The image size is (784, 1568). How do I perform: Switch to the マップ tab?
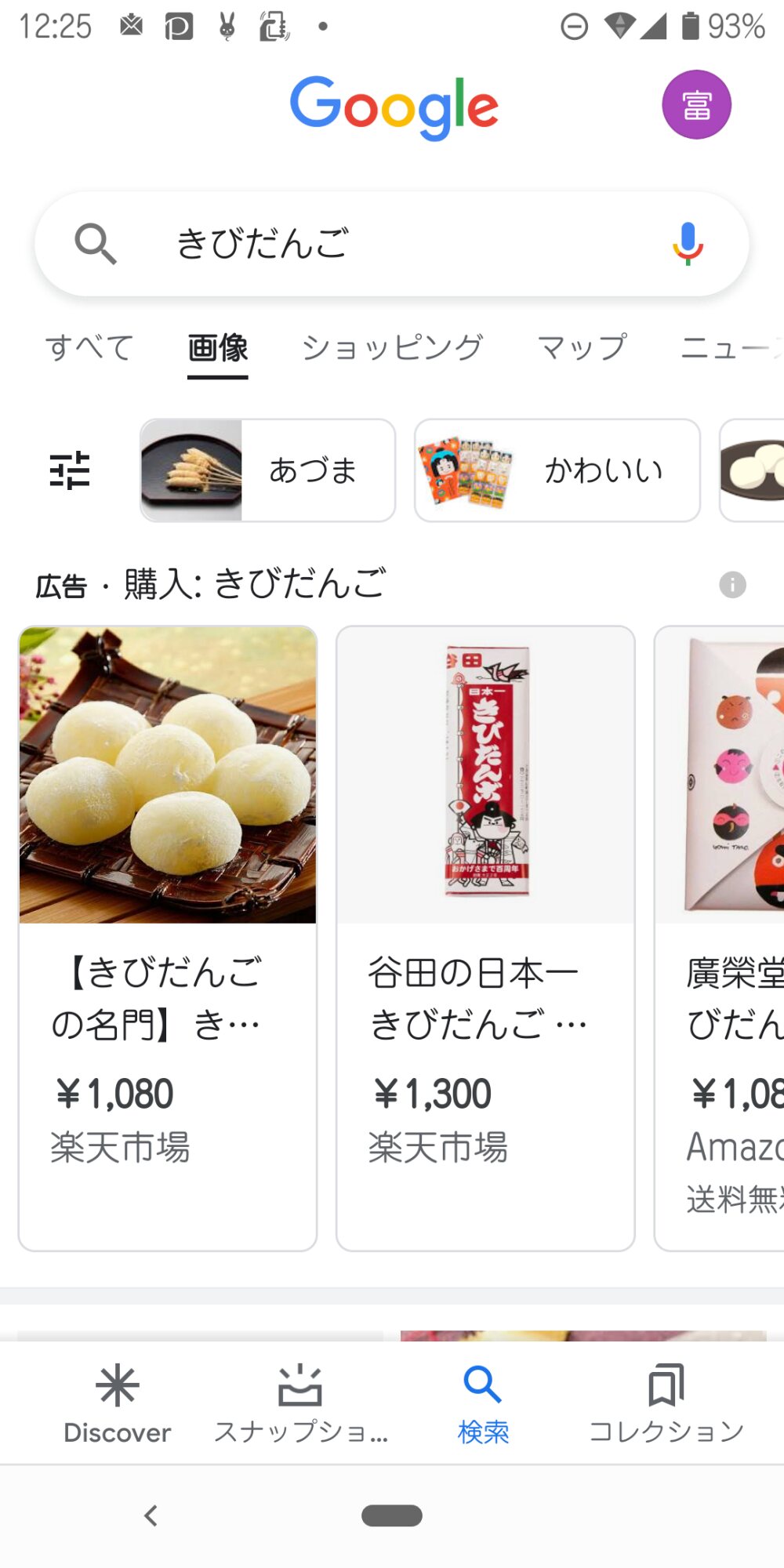point(582,347)
